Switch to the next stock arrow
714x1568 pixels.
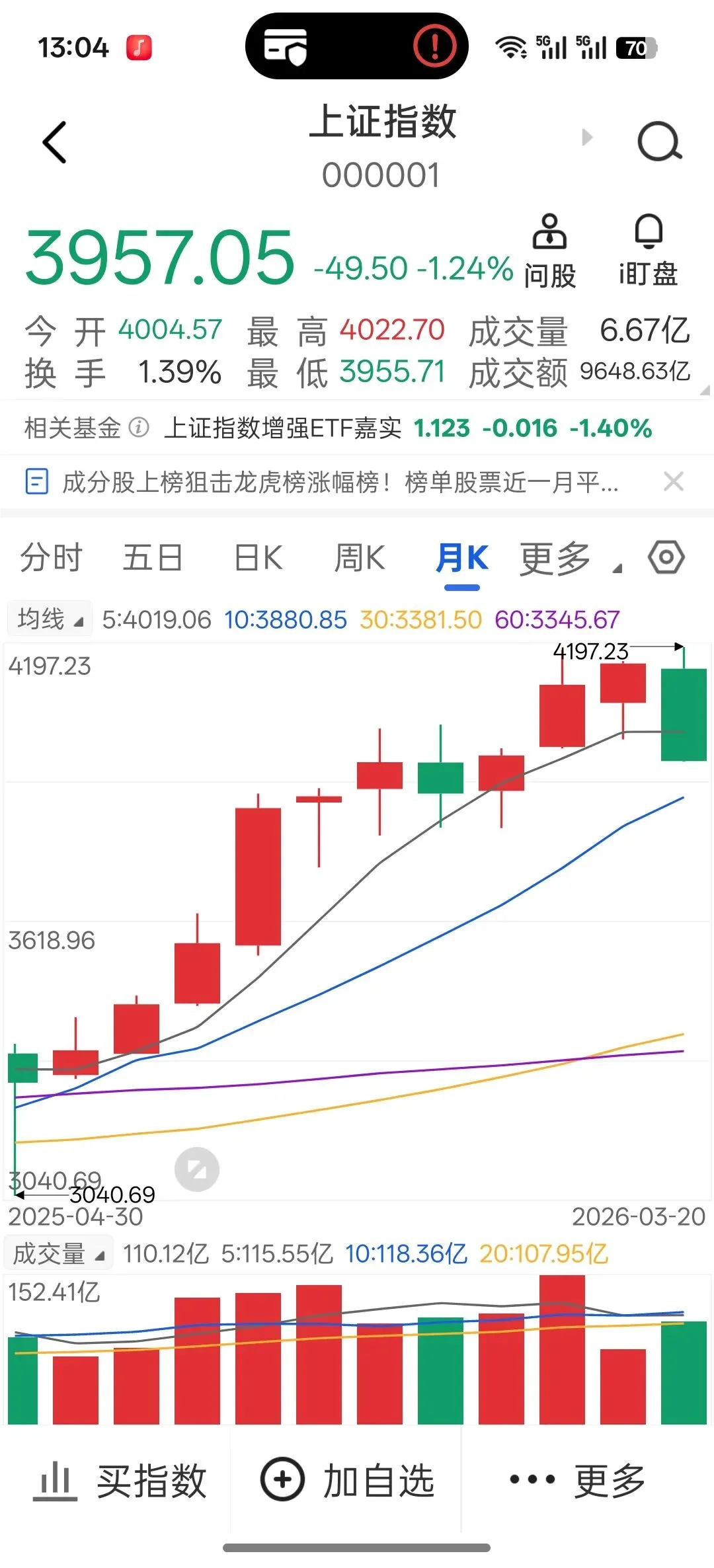click(586, 137)
